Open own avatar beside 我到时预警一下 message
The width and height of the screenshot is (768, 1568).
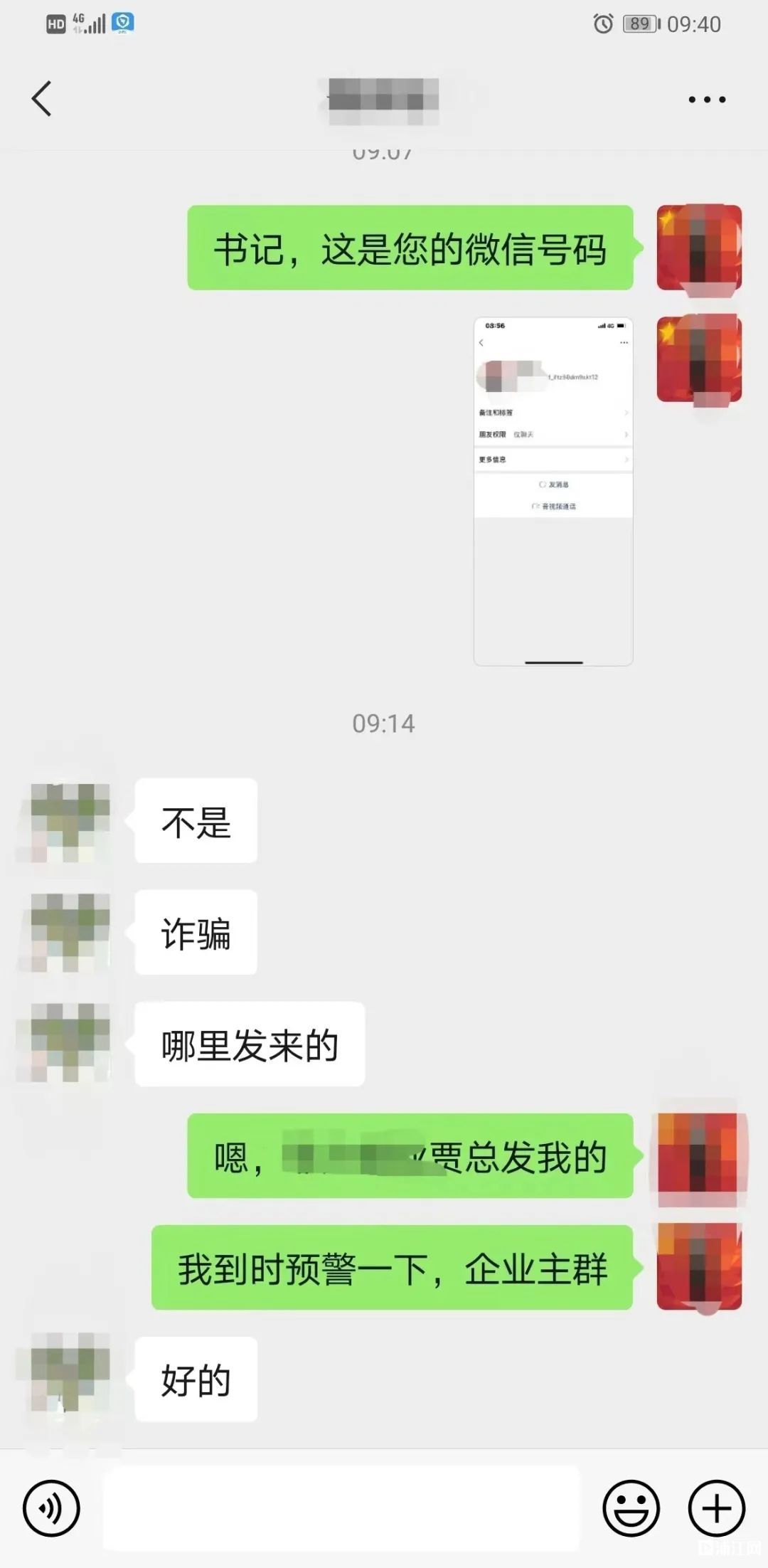699,1267
